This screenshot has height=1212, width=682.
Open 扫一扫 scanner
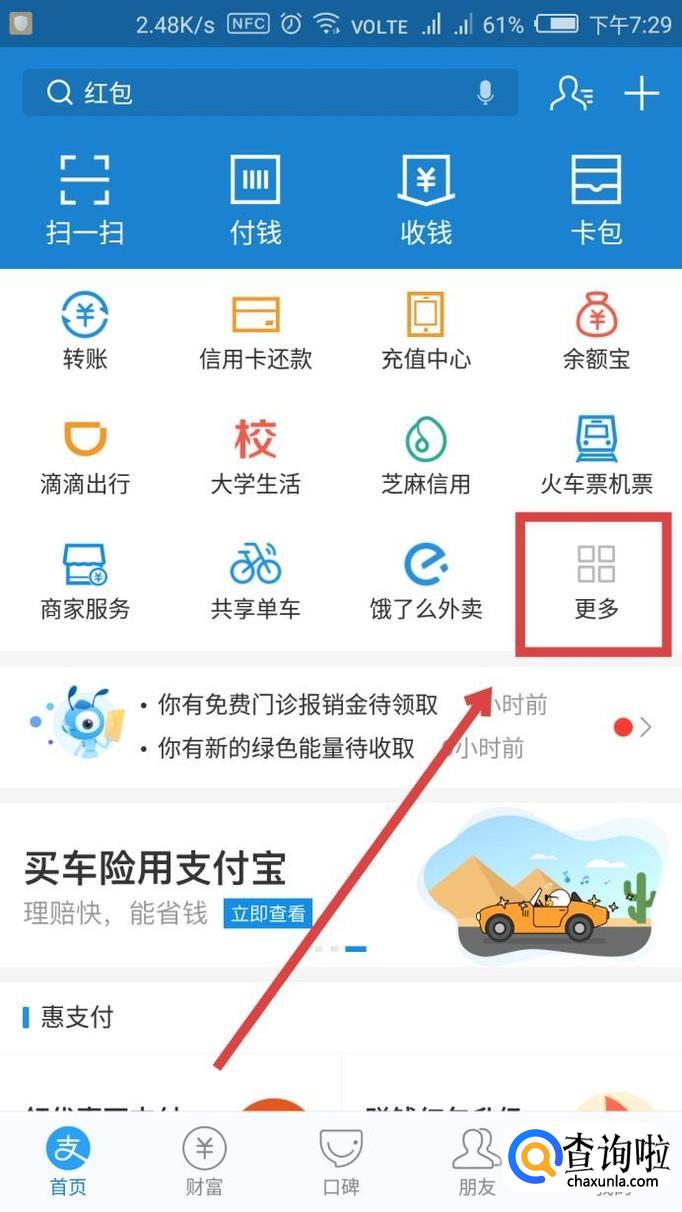[85, 198]
